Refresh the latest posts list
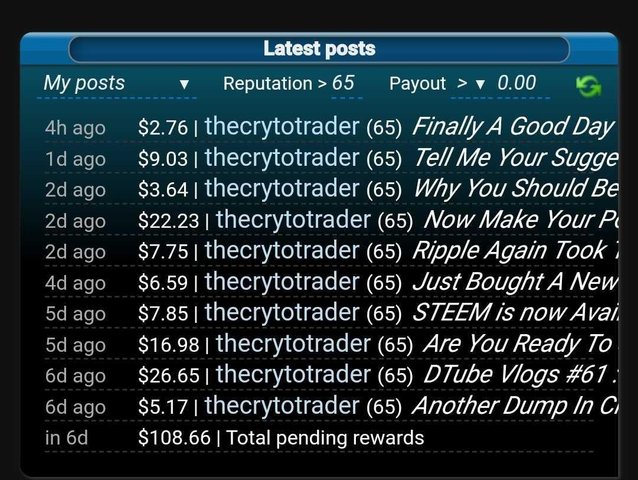The height and width of the screenshot is (480, 638). click(589, 87)
